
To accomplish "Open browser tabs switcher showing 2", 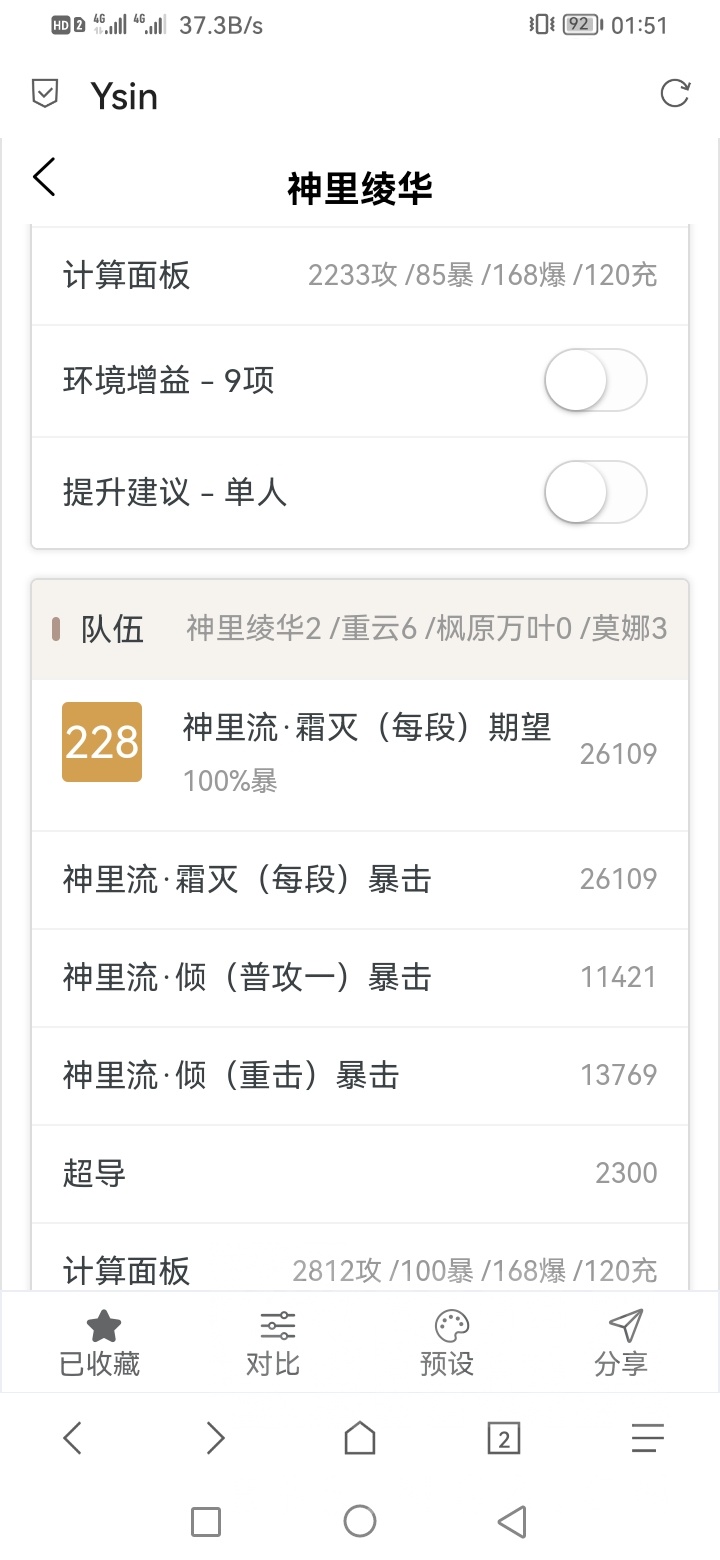I will pos(504,1439).
